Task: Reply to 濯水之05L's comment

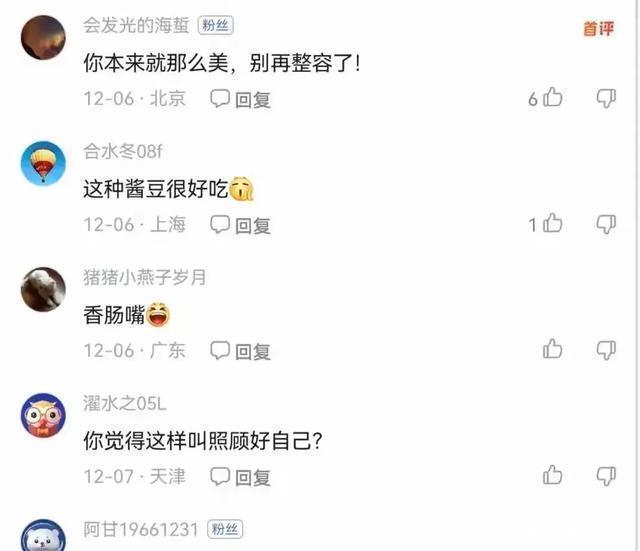Action: [x=240, y=477]
